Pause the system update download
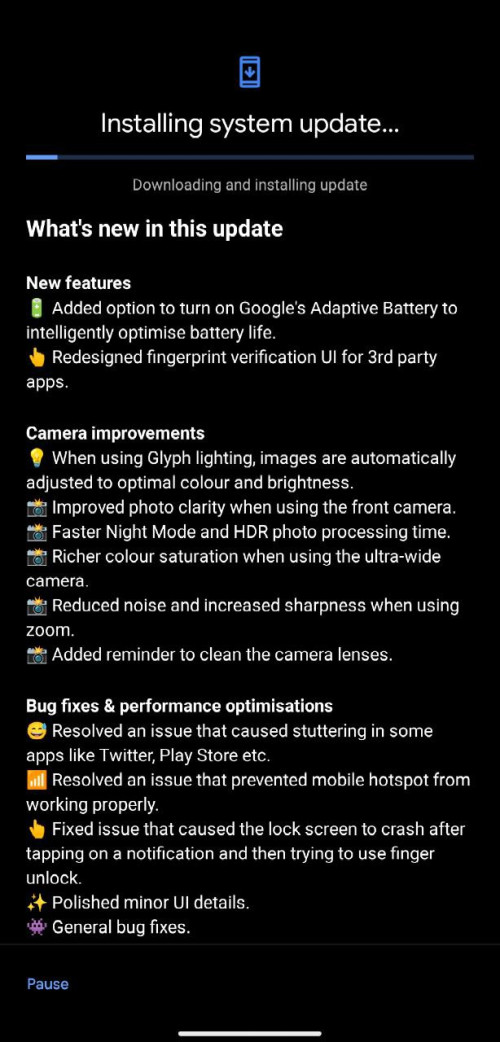500x1042 pixels. pyautogui.click(x=47, y=984)
